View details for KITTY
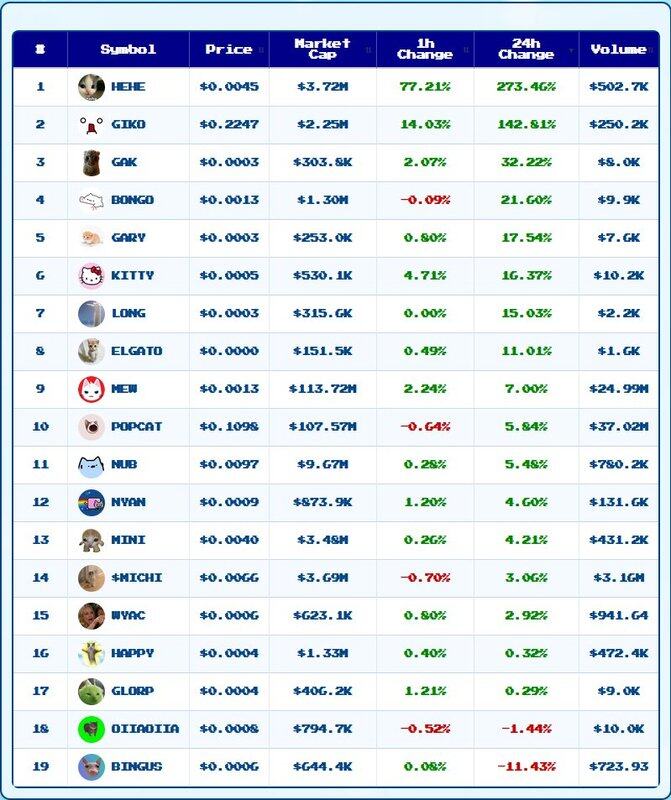671x800 pixels. pos(132,276)
